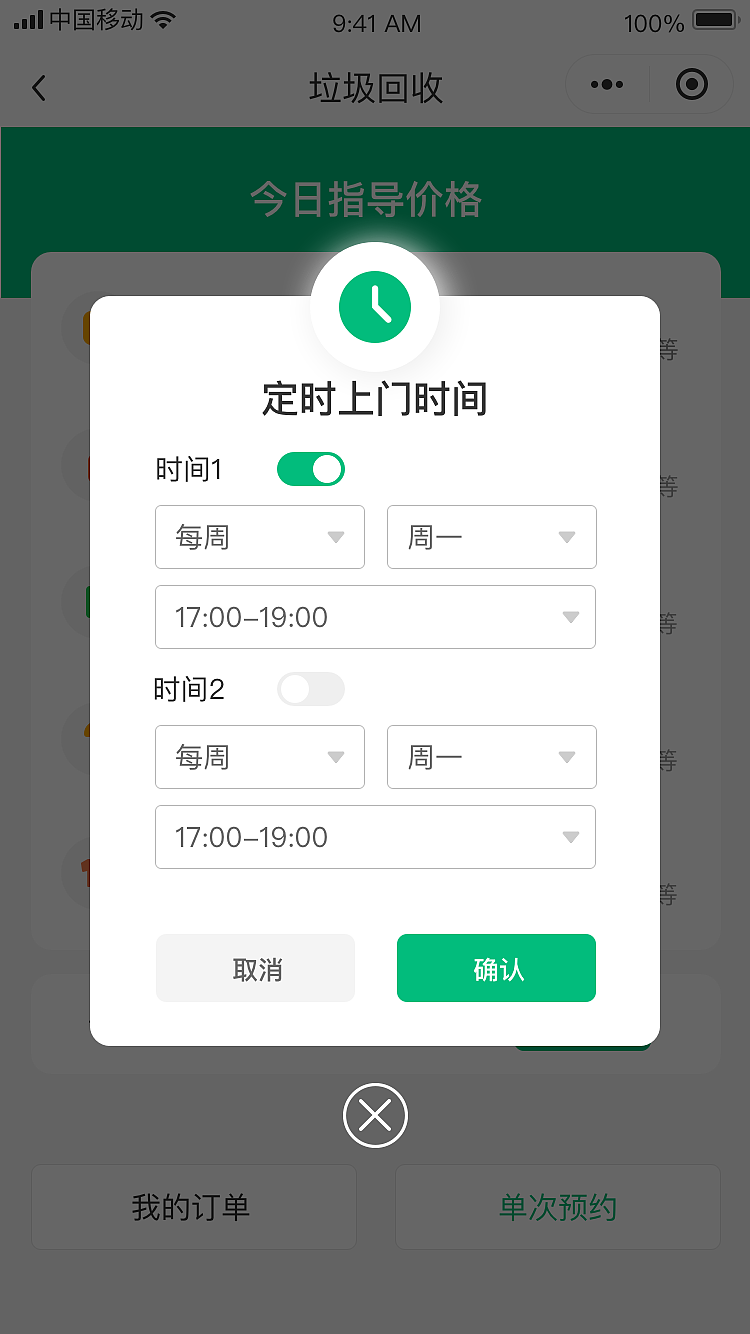Enable the 时间2 switch
The height and width of the screenshot is (1334, 750).
tap(310, 689)
